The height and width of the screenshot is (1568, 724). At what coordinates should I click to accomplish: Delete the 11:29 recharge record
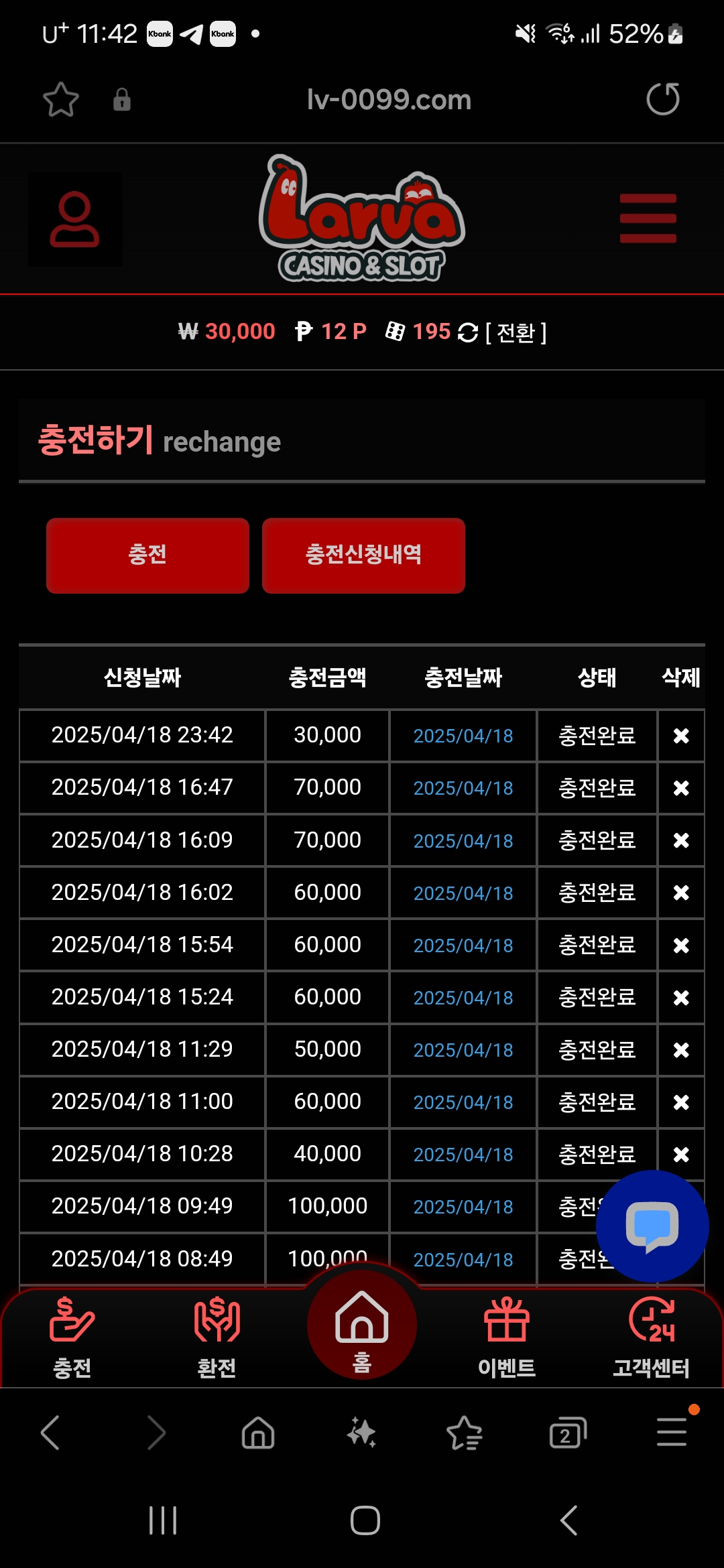681,1049
